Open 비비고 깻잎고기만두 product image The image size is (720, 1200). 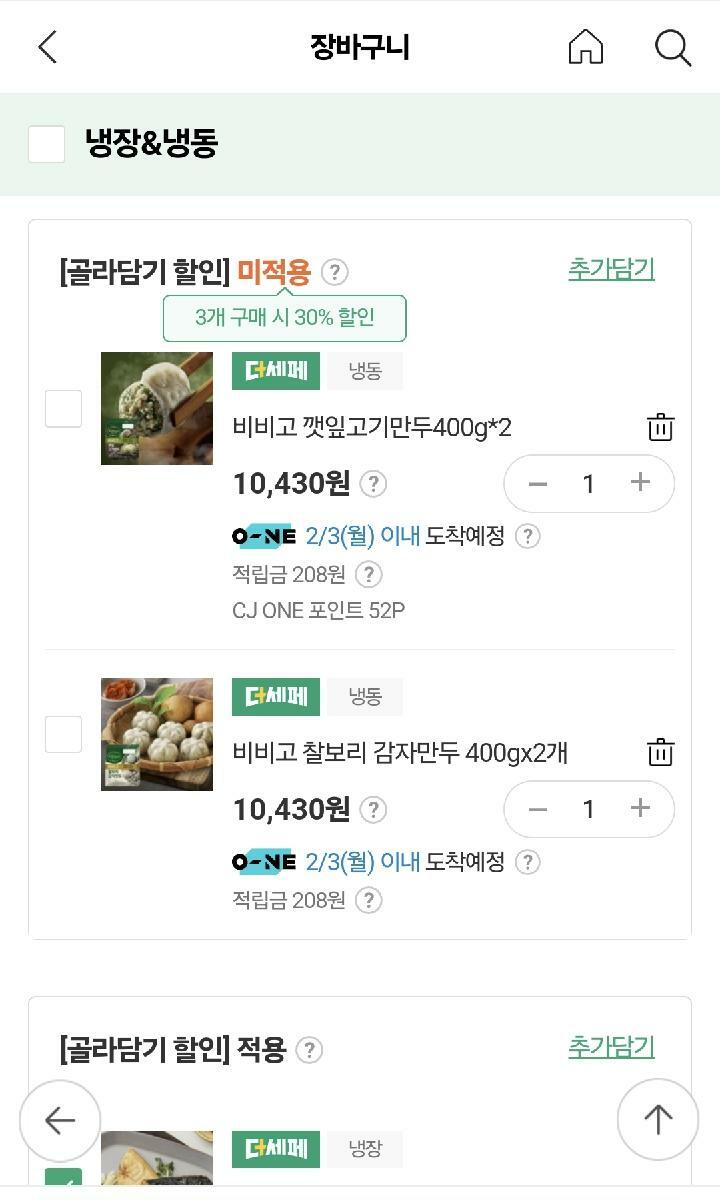pos(157,408)
